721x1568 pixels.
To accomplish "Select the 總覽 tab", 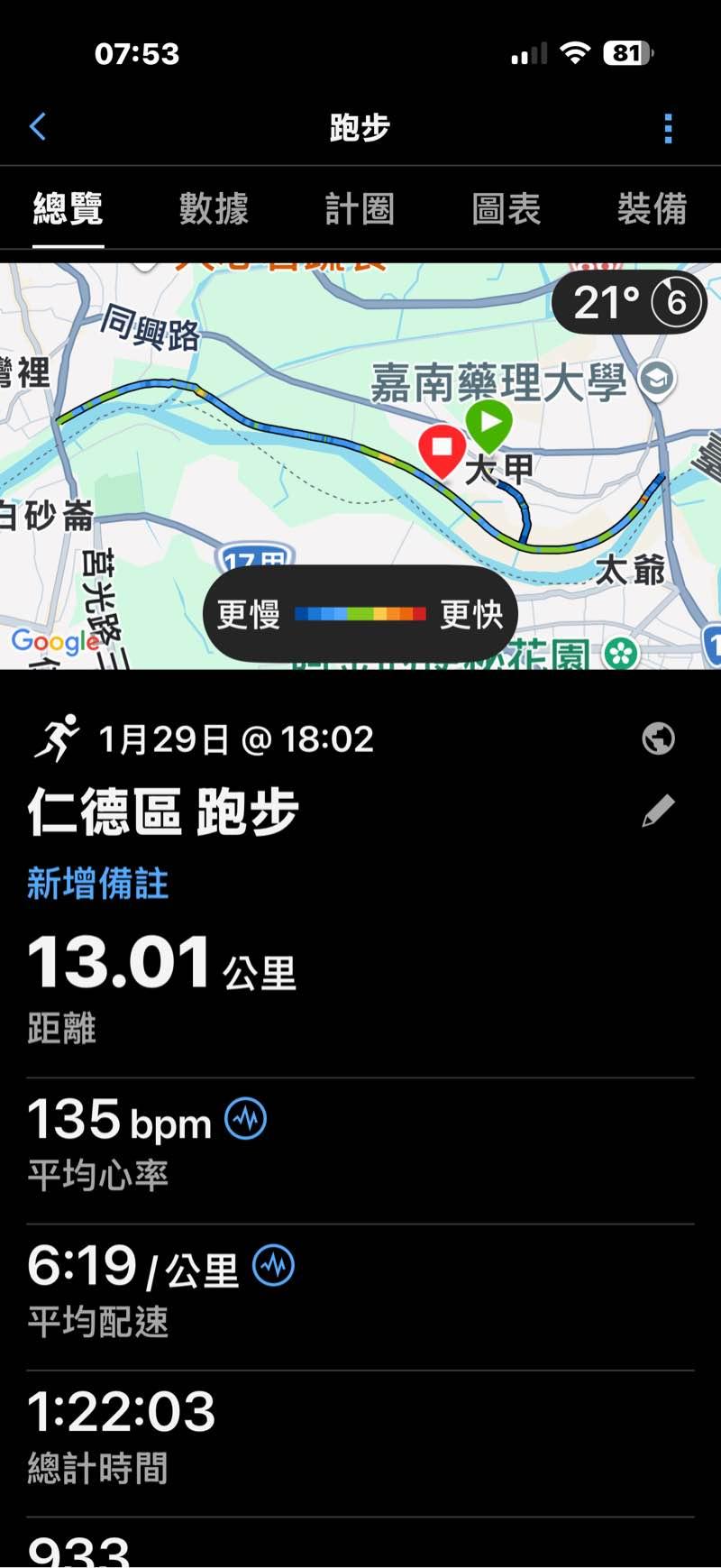I will (68, 209).
